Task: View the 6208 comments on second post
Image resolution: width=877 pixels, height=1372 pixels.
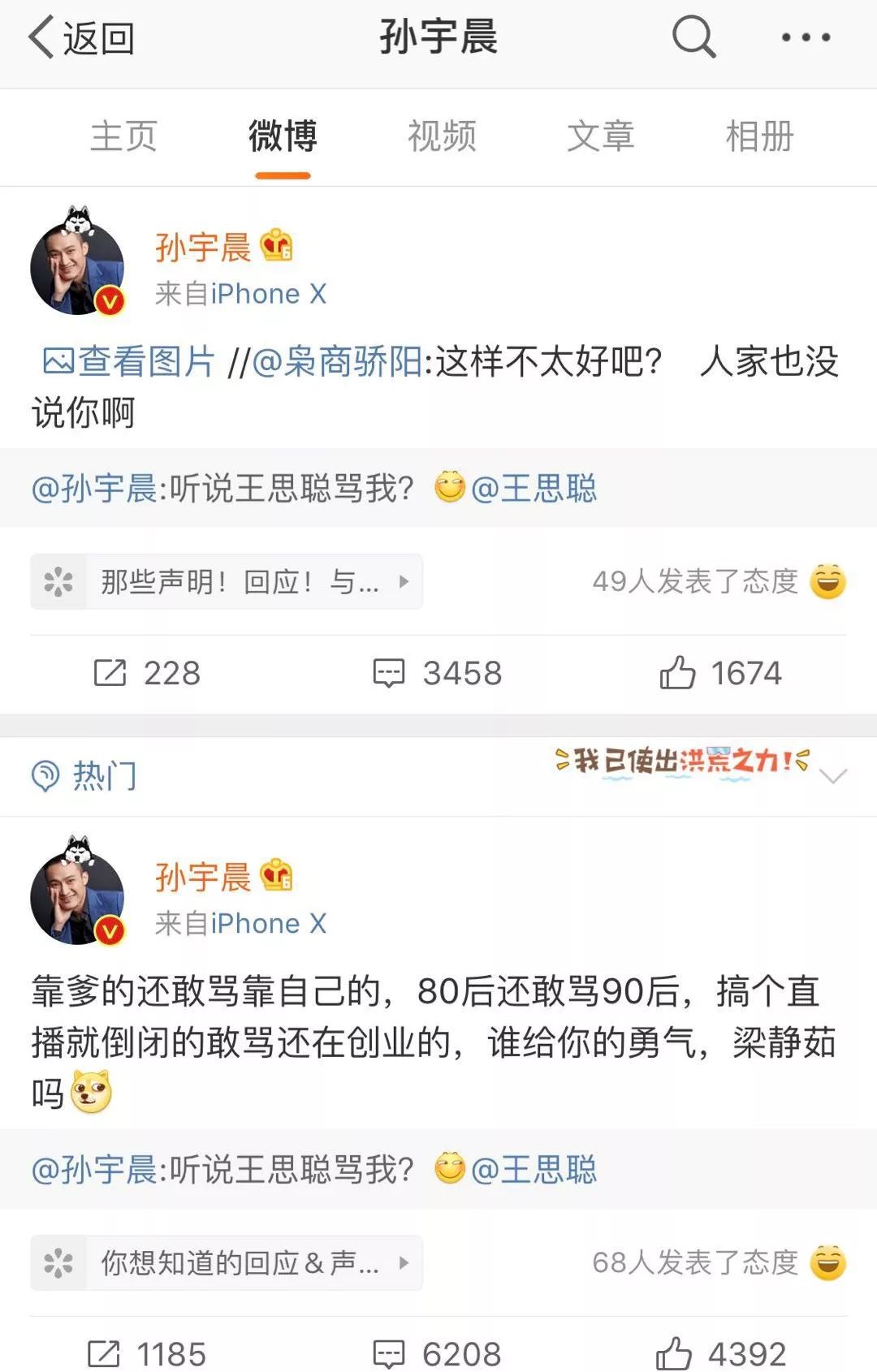Action: pyautogui.click(x=437, y=1353)
